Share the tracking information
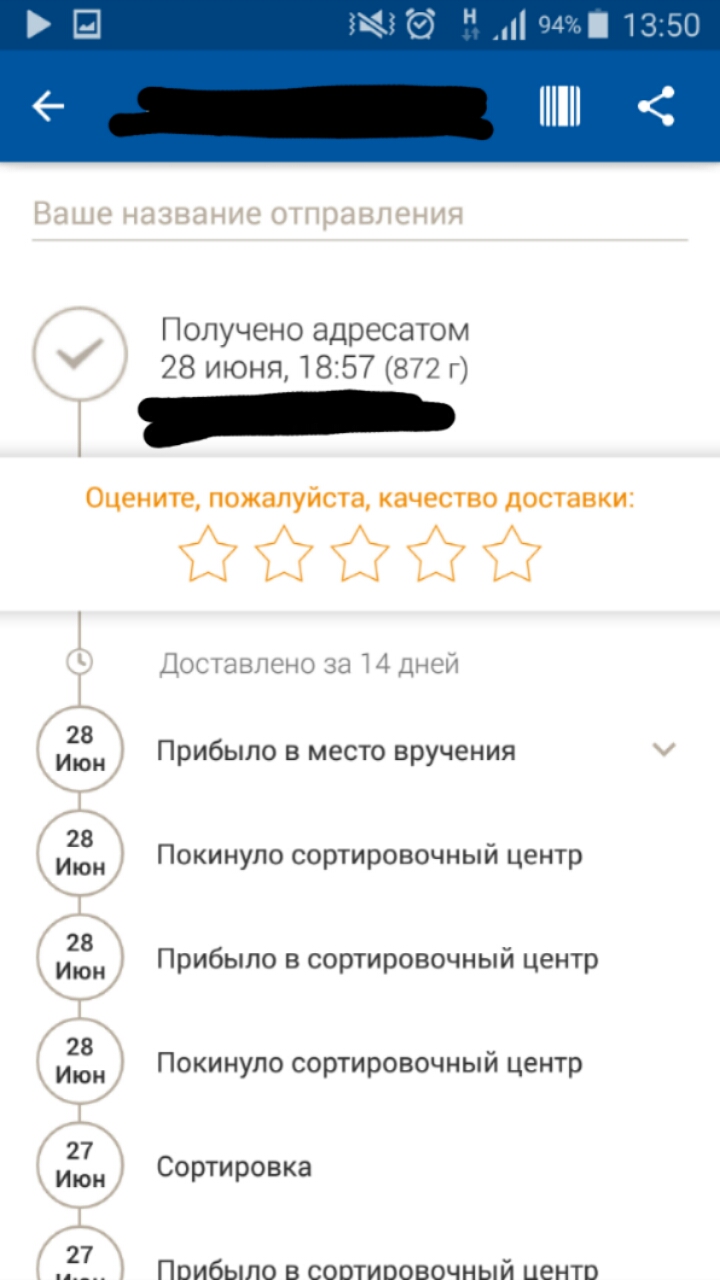This screenshot has width=720, height=1280. [x=656, y=106]
